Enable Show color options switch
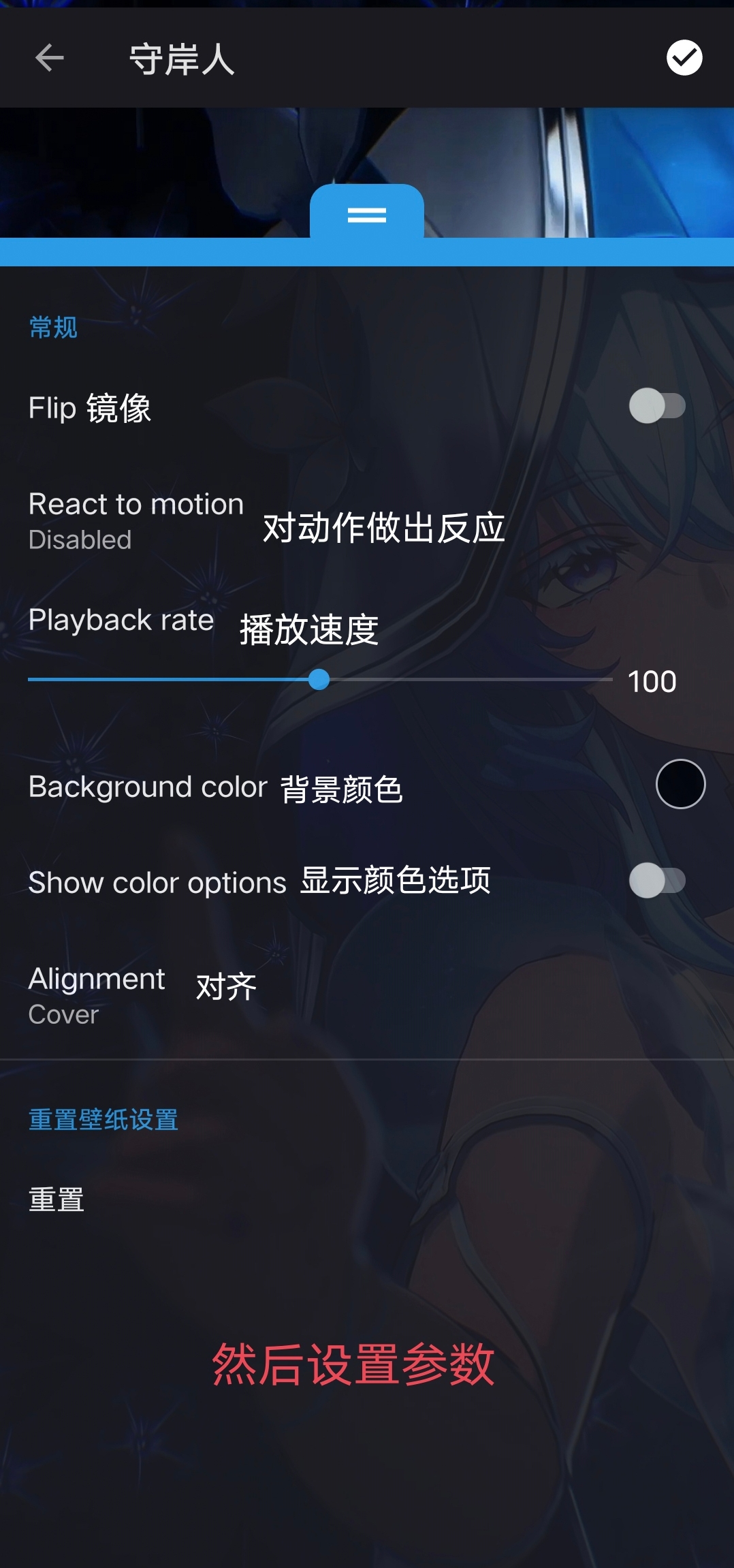This screenshot has width=734, height=1568. coord(656,881)
